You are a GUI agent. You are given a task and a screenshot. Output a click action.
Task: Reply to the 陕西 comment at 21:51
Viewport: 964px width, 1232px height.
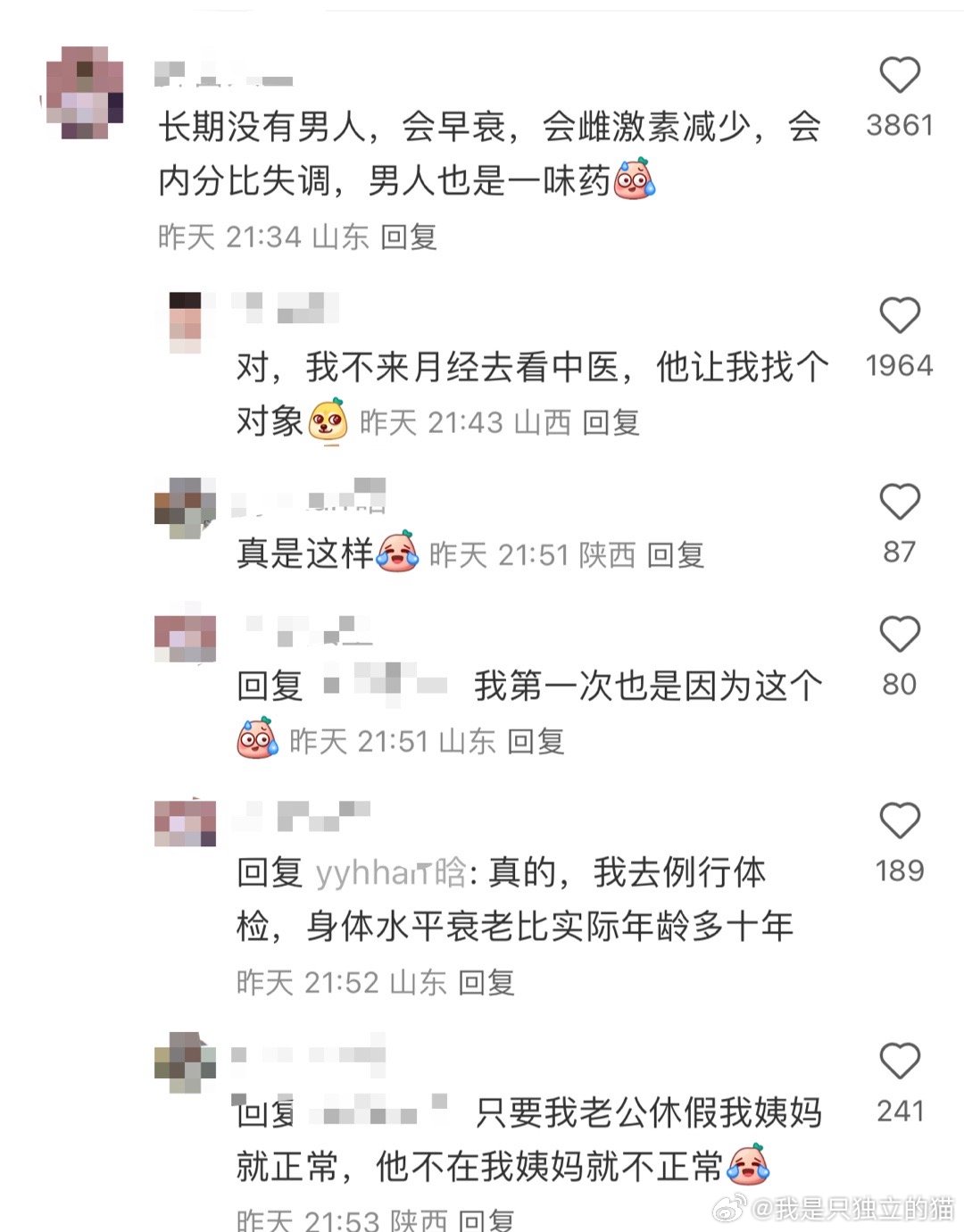pyautogui.click(x=675, y=555)
